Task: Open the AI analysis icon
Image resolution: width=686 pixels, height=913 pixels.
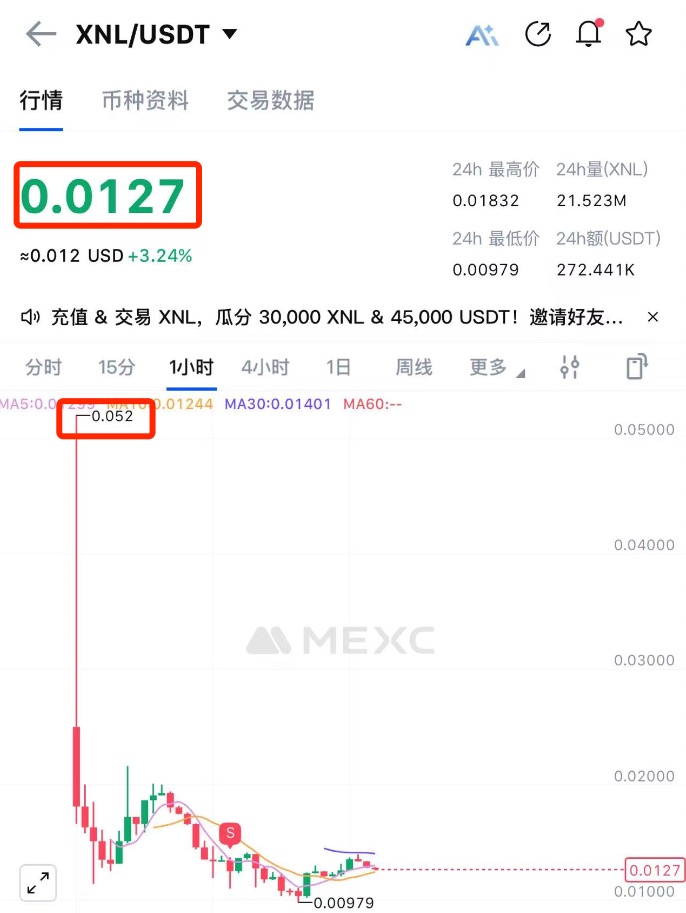Action: coord(482,35)
